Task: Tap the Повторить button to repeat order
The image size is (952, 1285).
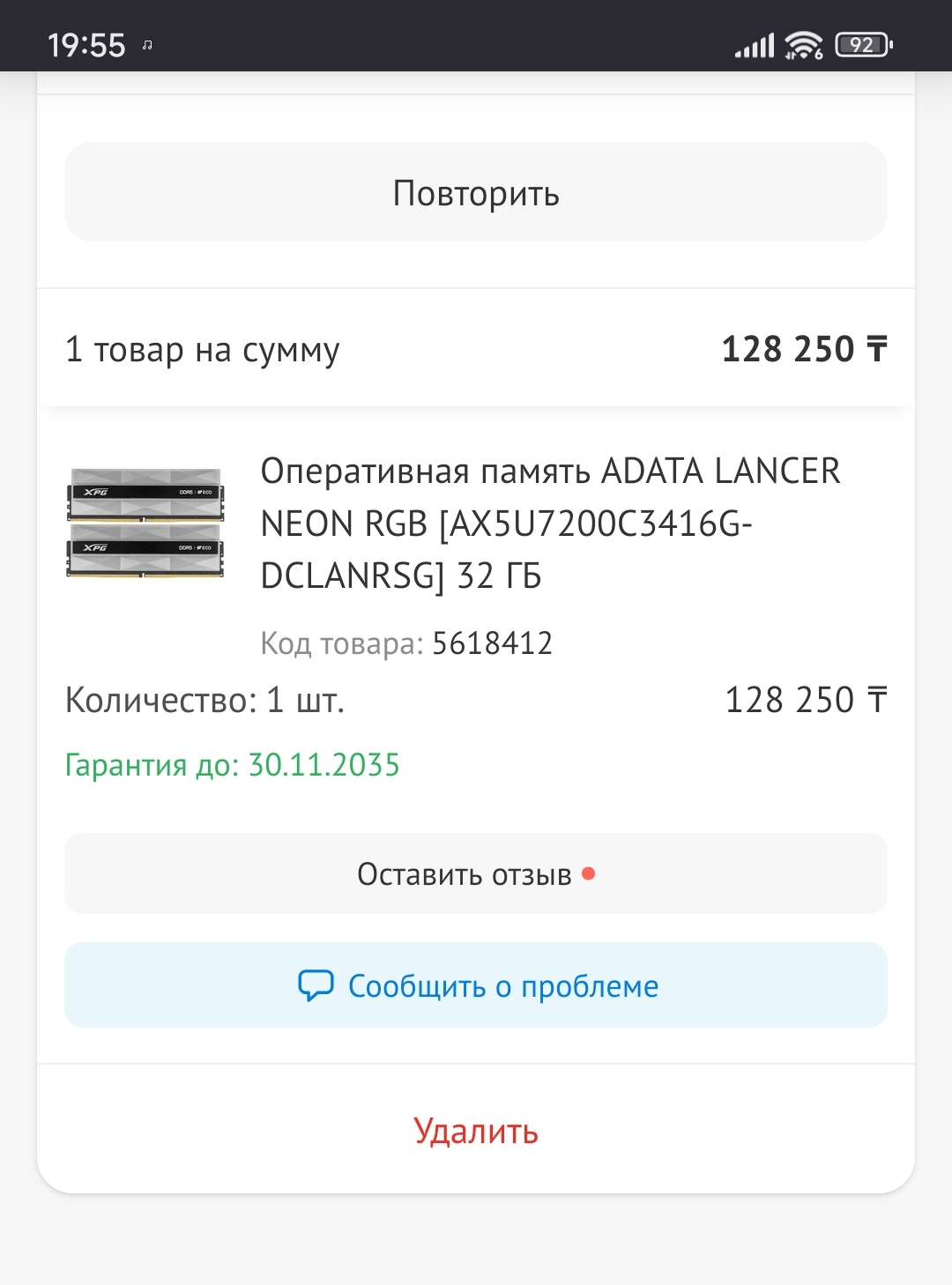Action: [476, 192]
